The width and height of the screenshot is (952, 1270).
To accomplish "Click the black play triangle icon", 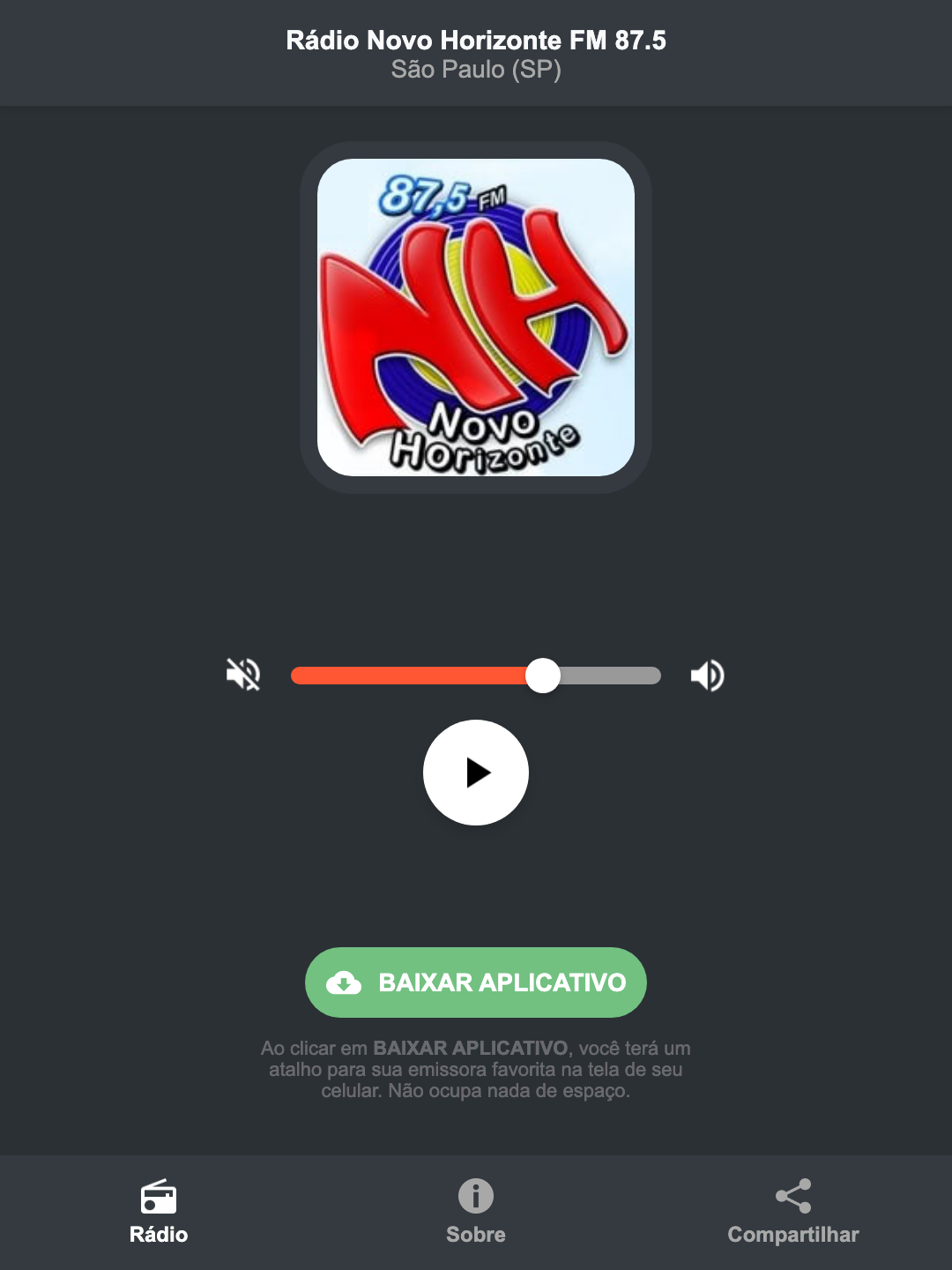I will click(480, 773).
